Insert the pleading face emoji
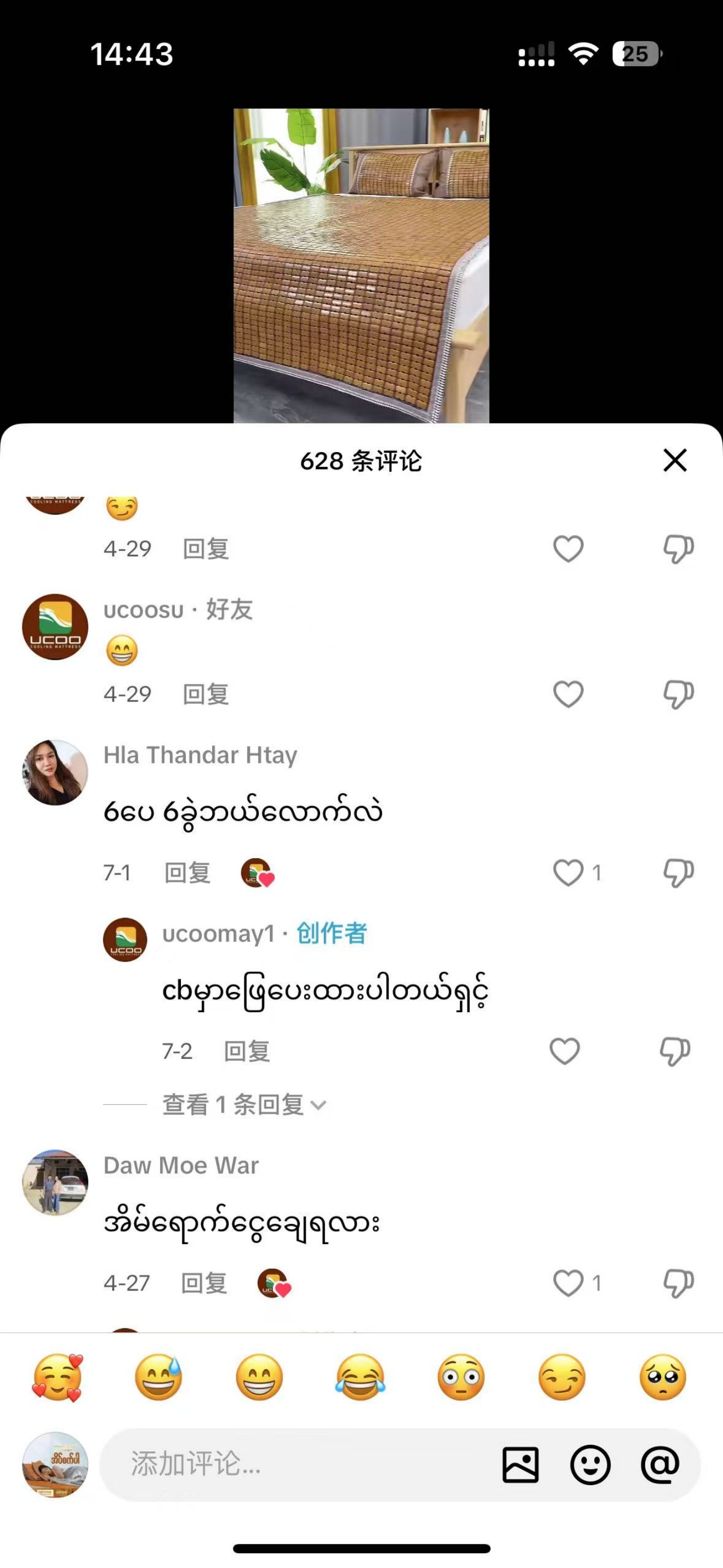The width and height of the screenshot is (723, 1568). 663,1377
